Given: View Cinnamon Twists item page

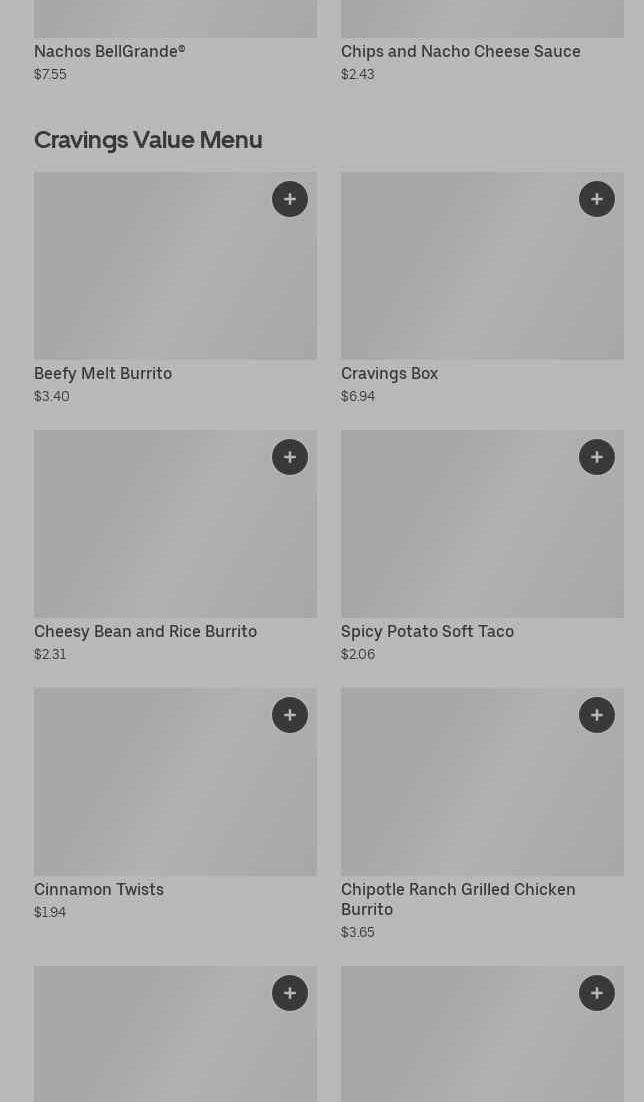Looking at the screenshot, I should [175, 804].
